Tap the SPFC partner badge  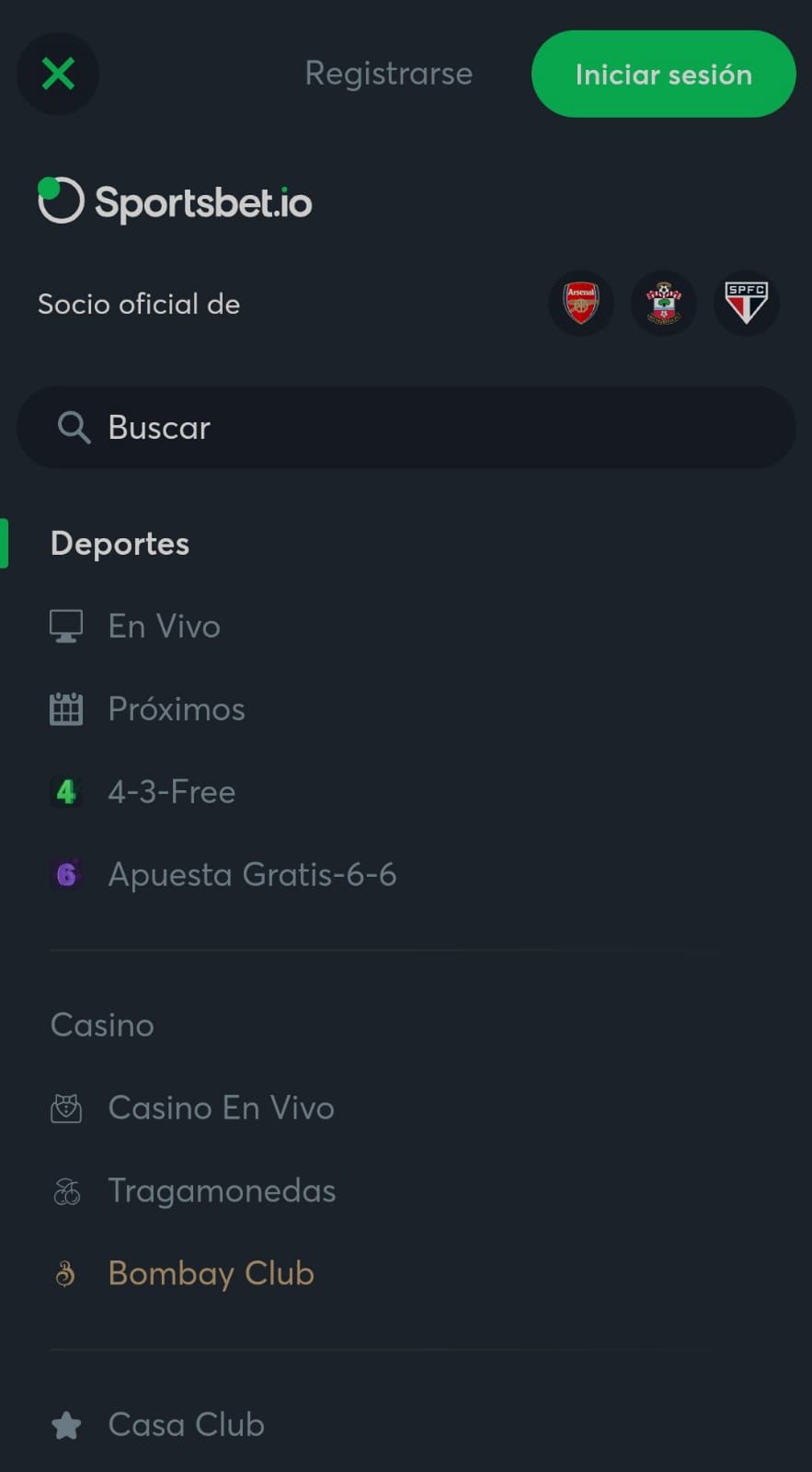pyautogui.click(x=746, y=304)
